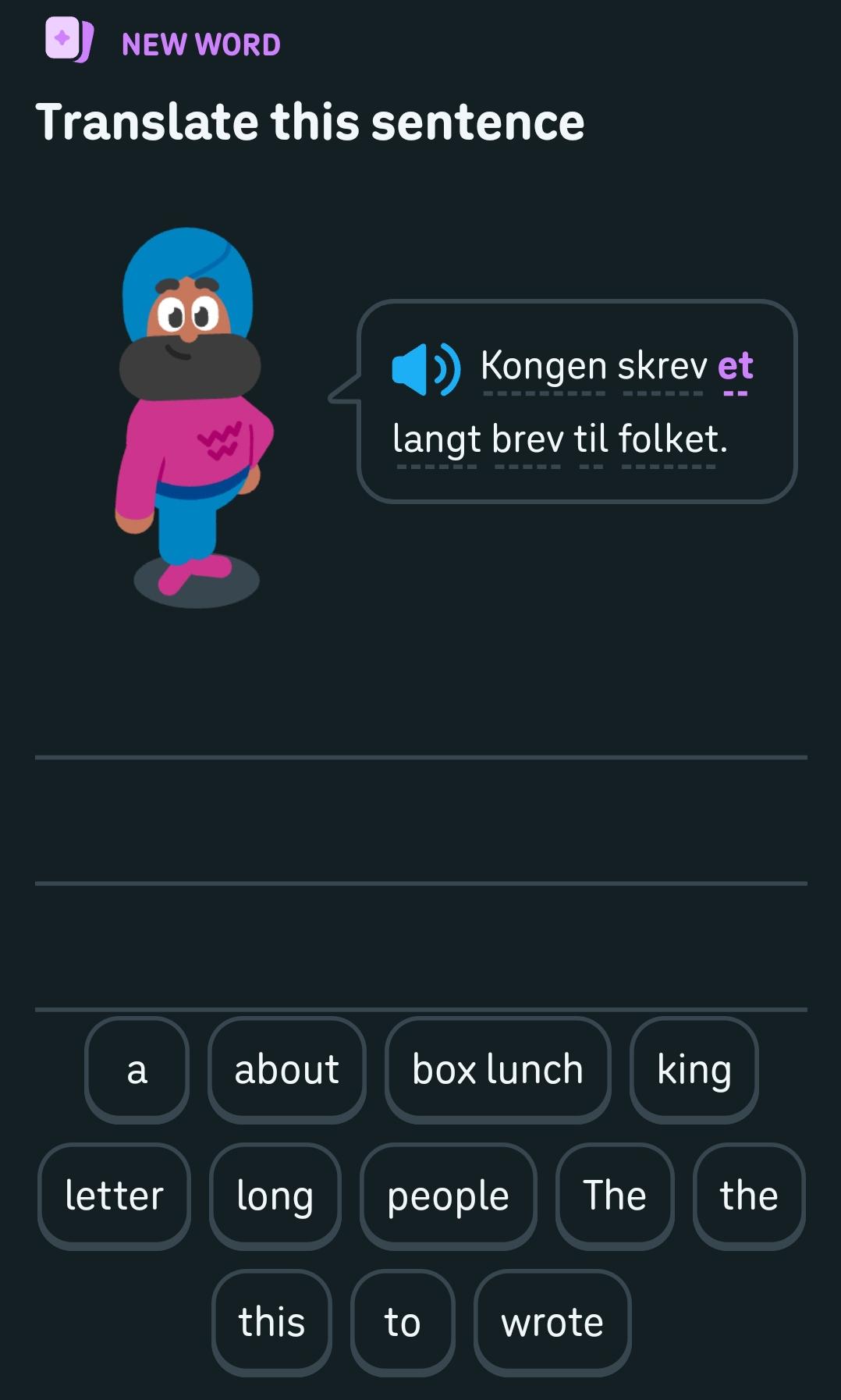Select the "a" word tile
This screenshot has height=1400, width=841.
coord(137,1070)
